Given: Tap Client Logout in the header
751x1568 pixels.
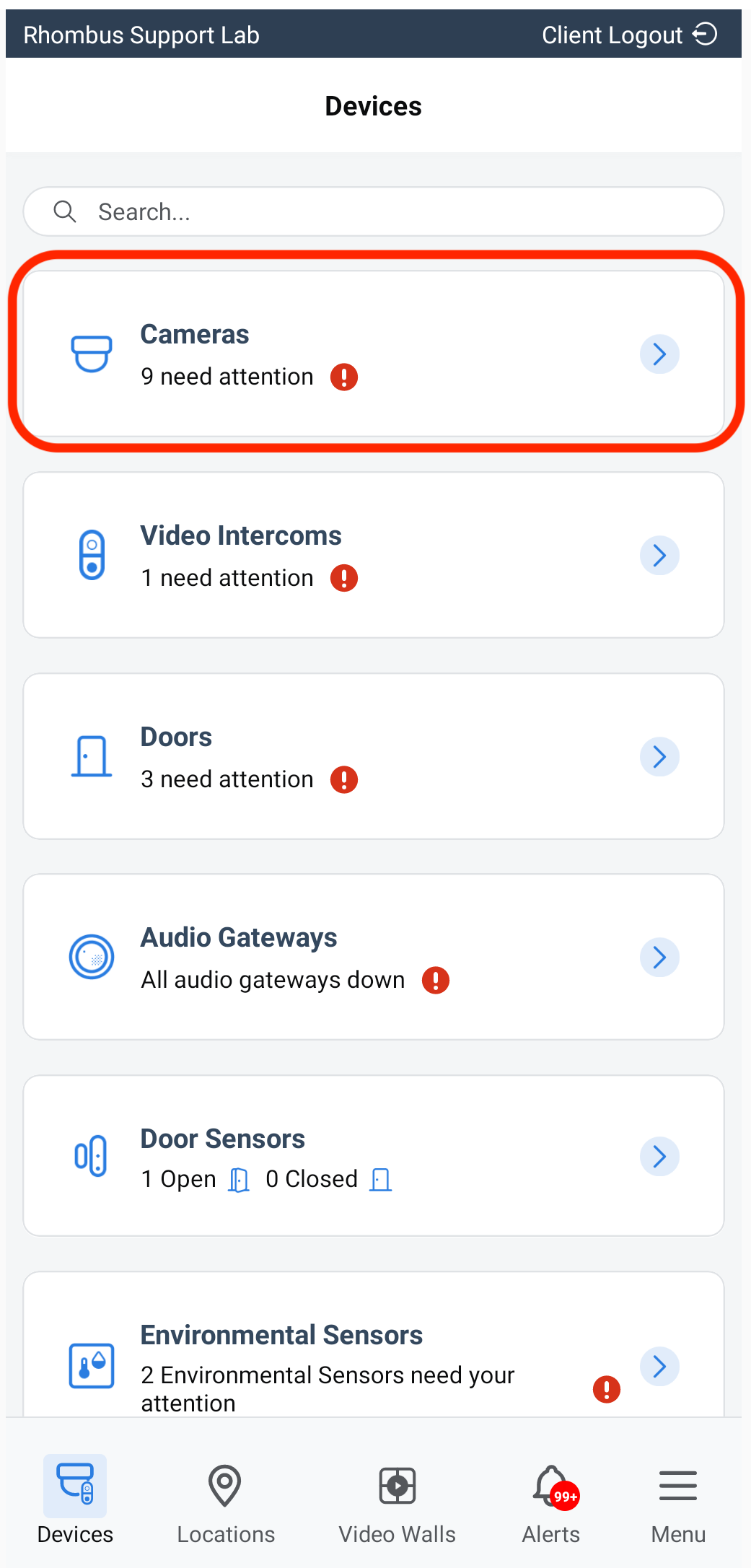Looking at the screenshot, I should point(628,35).
